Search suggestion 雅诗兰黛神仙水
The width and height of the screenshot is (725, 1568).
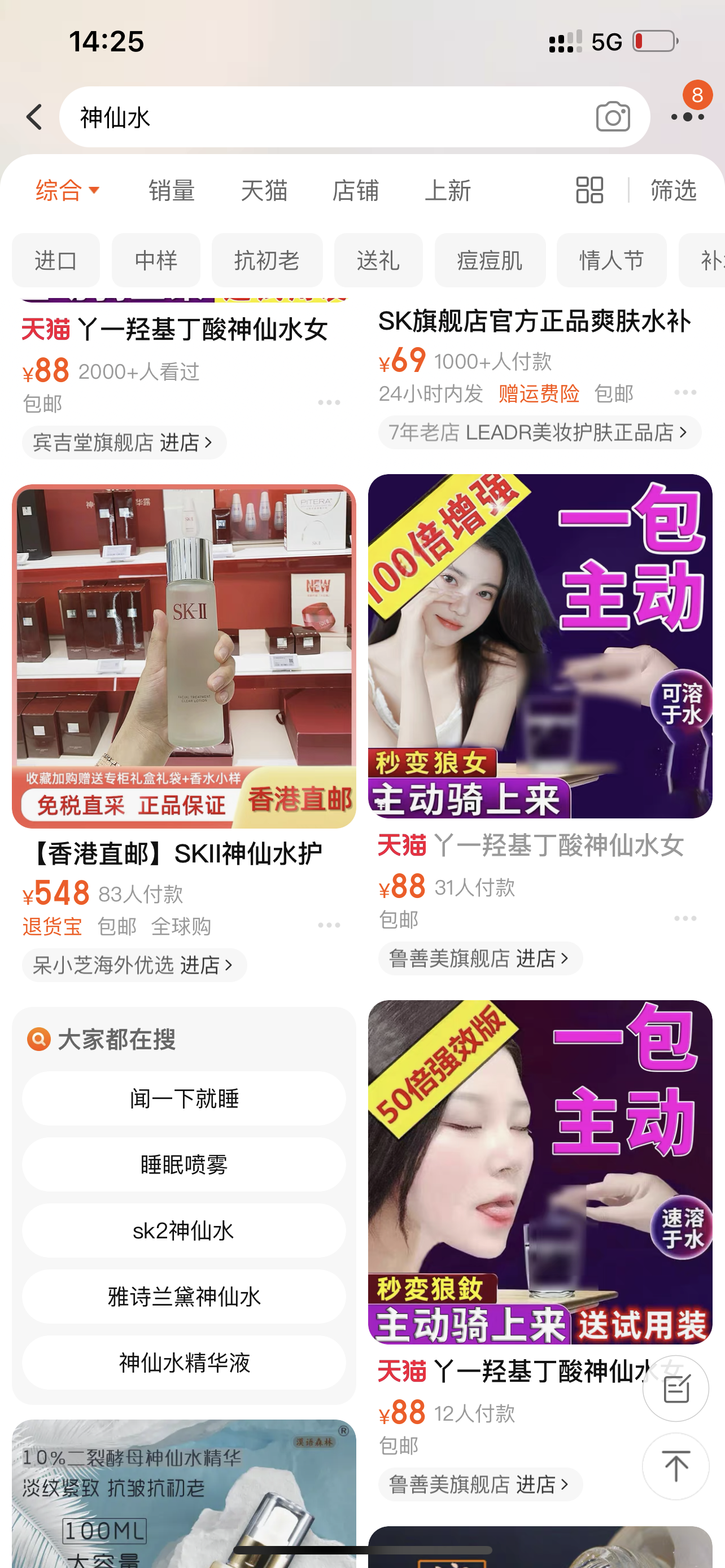point(184,1297)
